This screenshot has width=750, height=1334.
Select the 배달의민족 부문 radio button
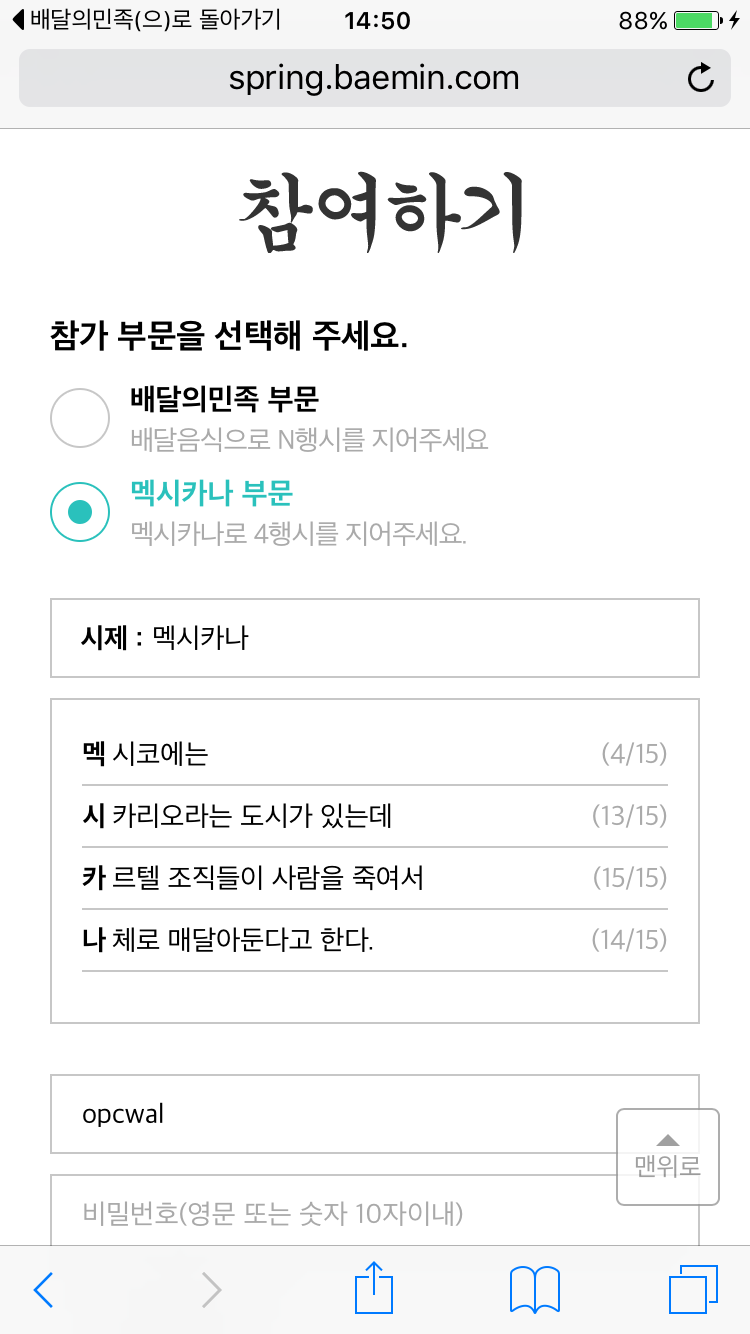coord(80,418)
